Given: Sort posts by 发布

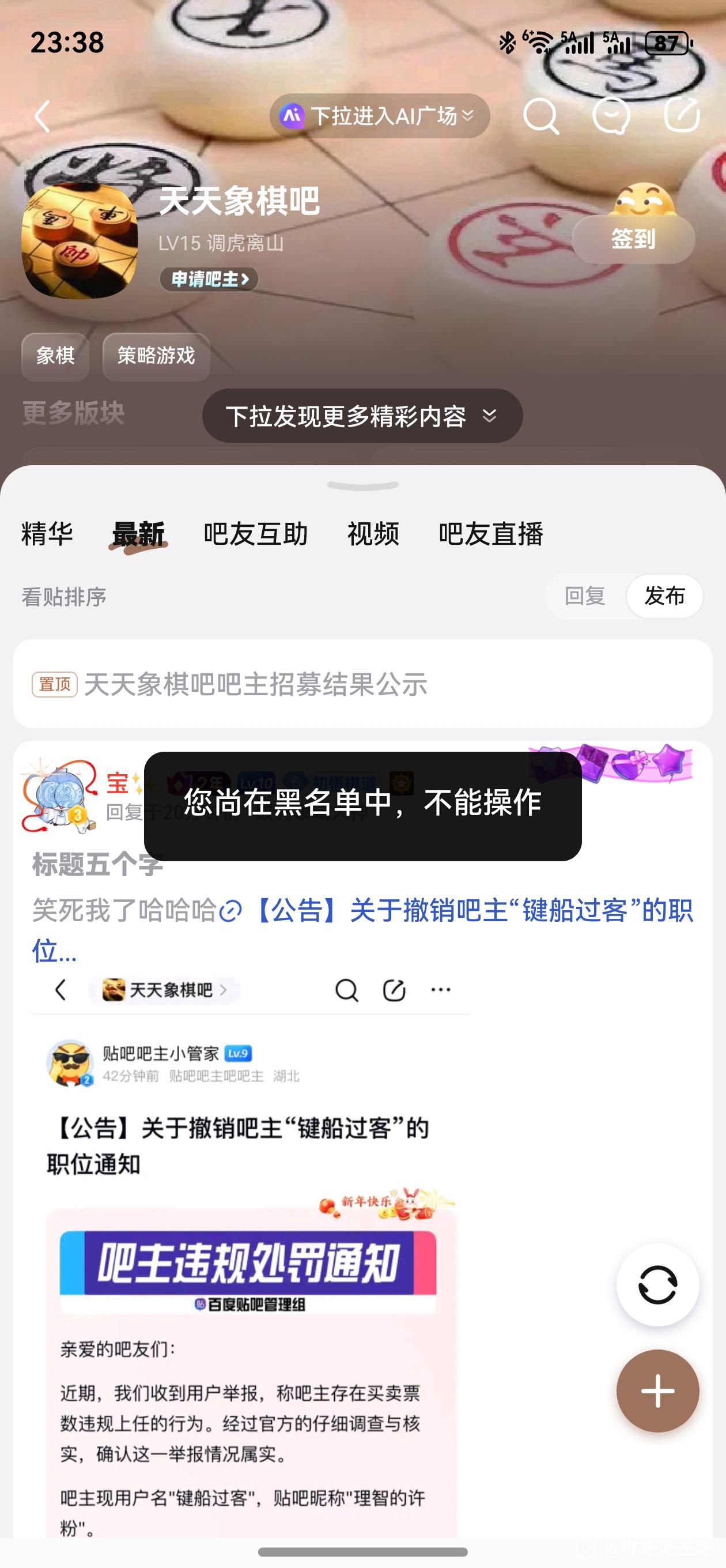Looking at the screenshot, I should click(x=664, y=596).
